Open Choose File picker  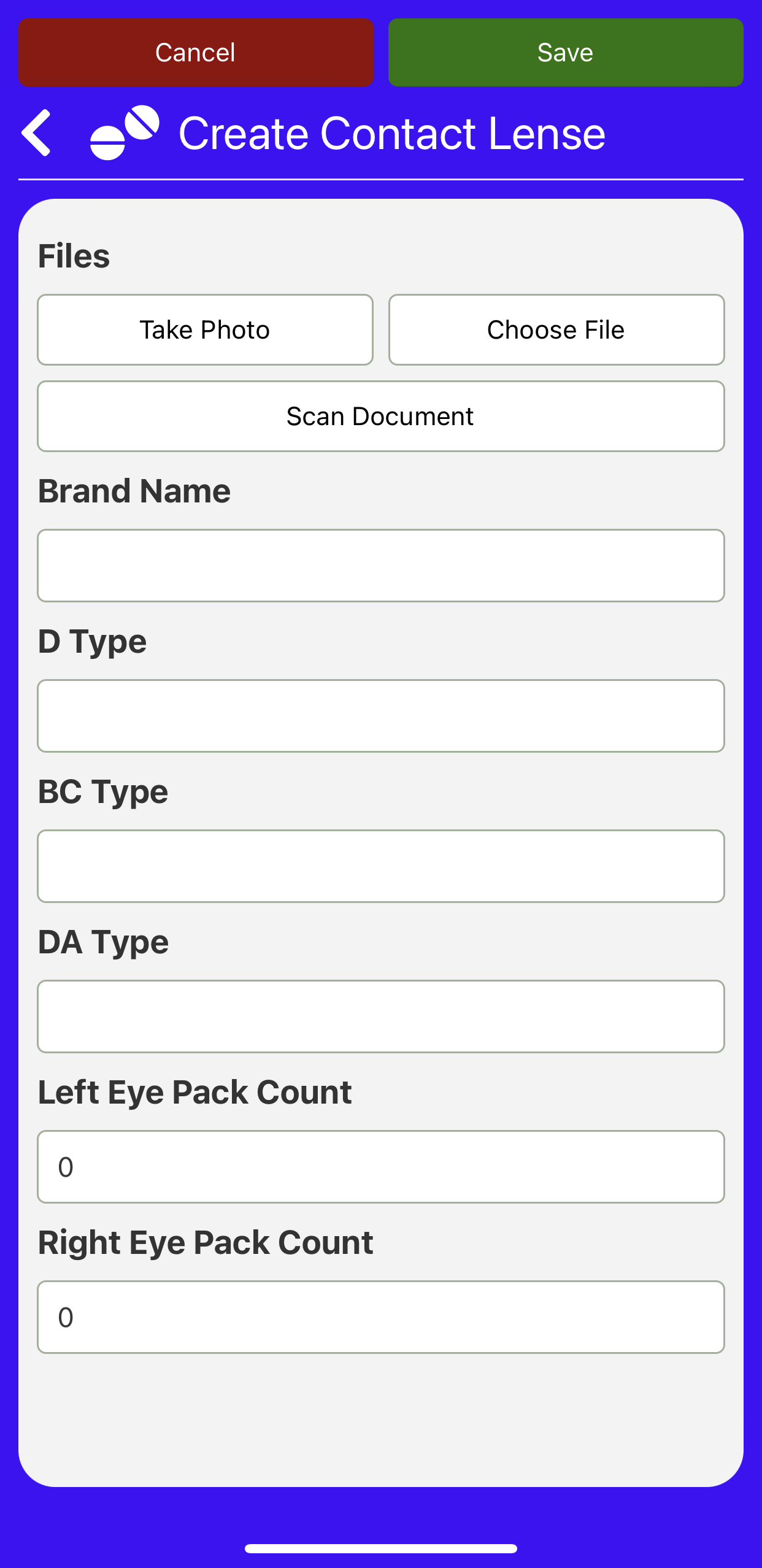(x=556, y=330)
